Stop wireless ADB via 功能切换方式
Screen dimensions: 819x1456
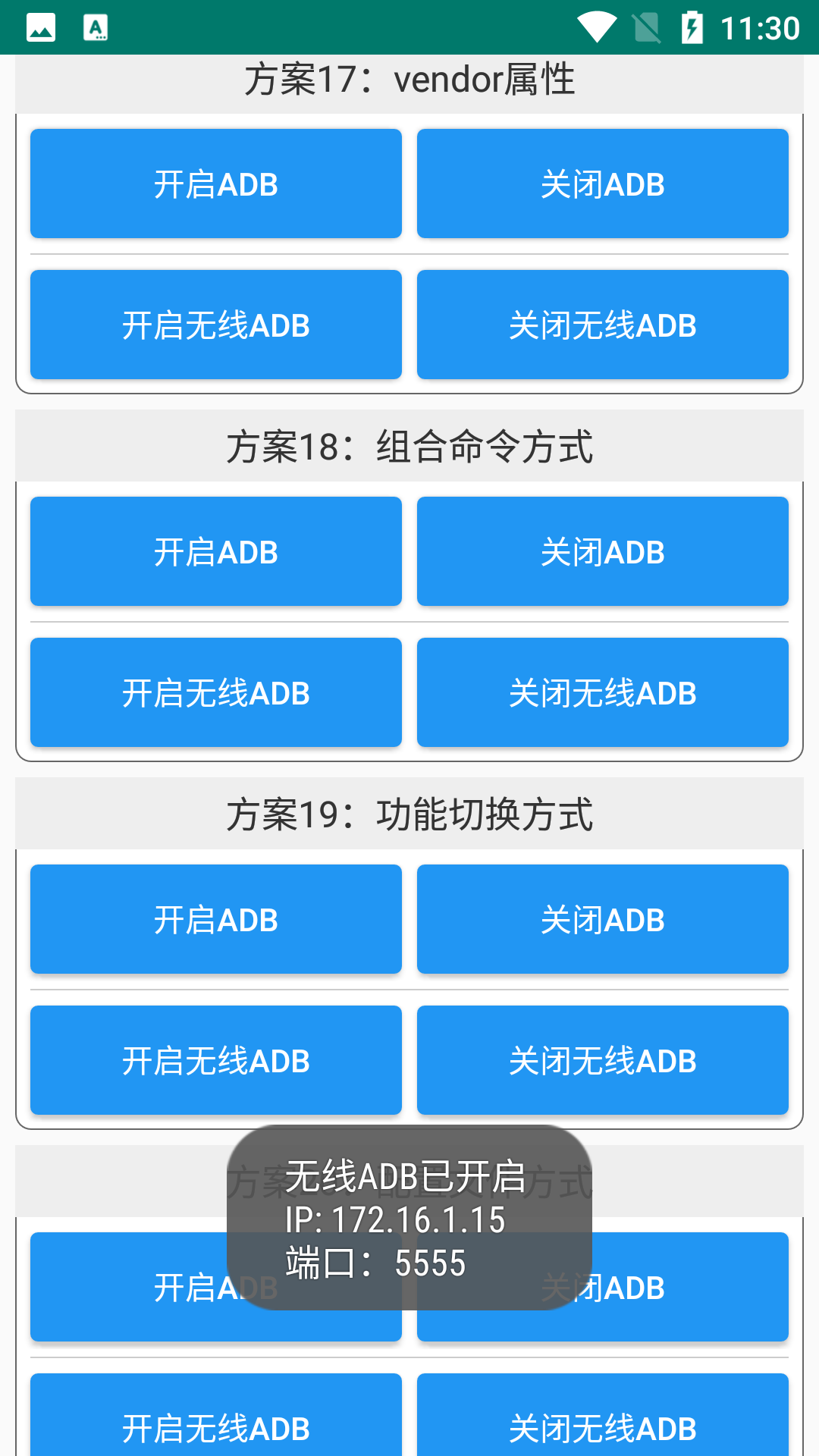click(603, 1060)
